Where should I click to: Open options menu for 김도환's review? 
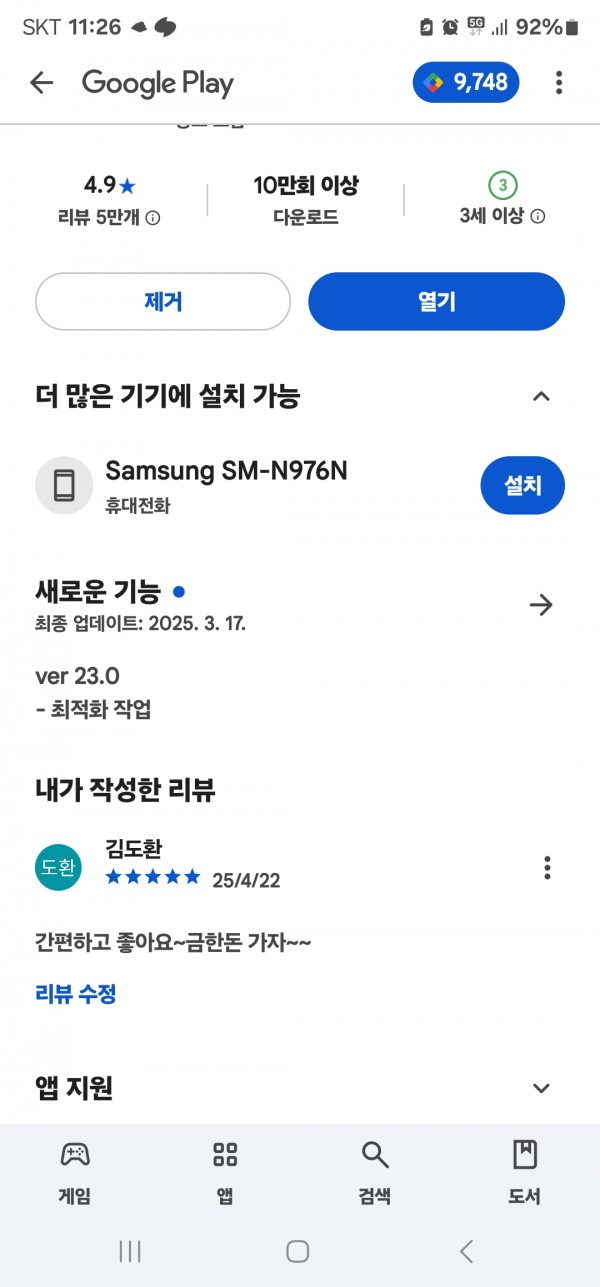(547, 867)
